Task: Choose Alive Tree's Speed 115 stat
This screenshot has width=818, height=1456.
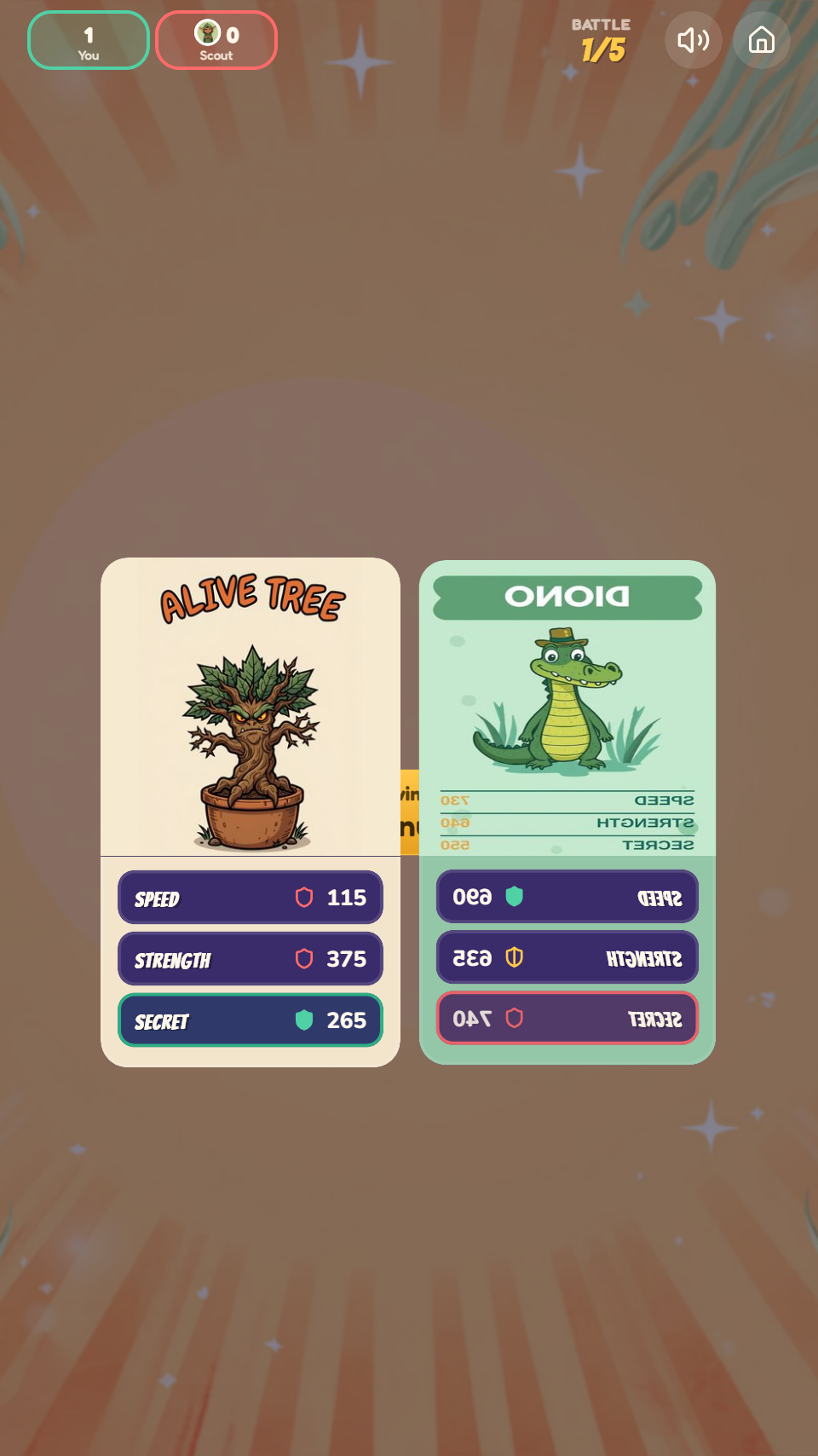Action: 251,898
